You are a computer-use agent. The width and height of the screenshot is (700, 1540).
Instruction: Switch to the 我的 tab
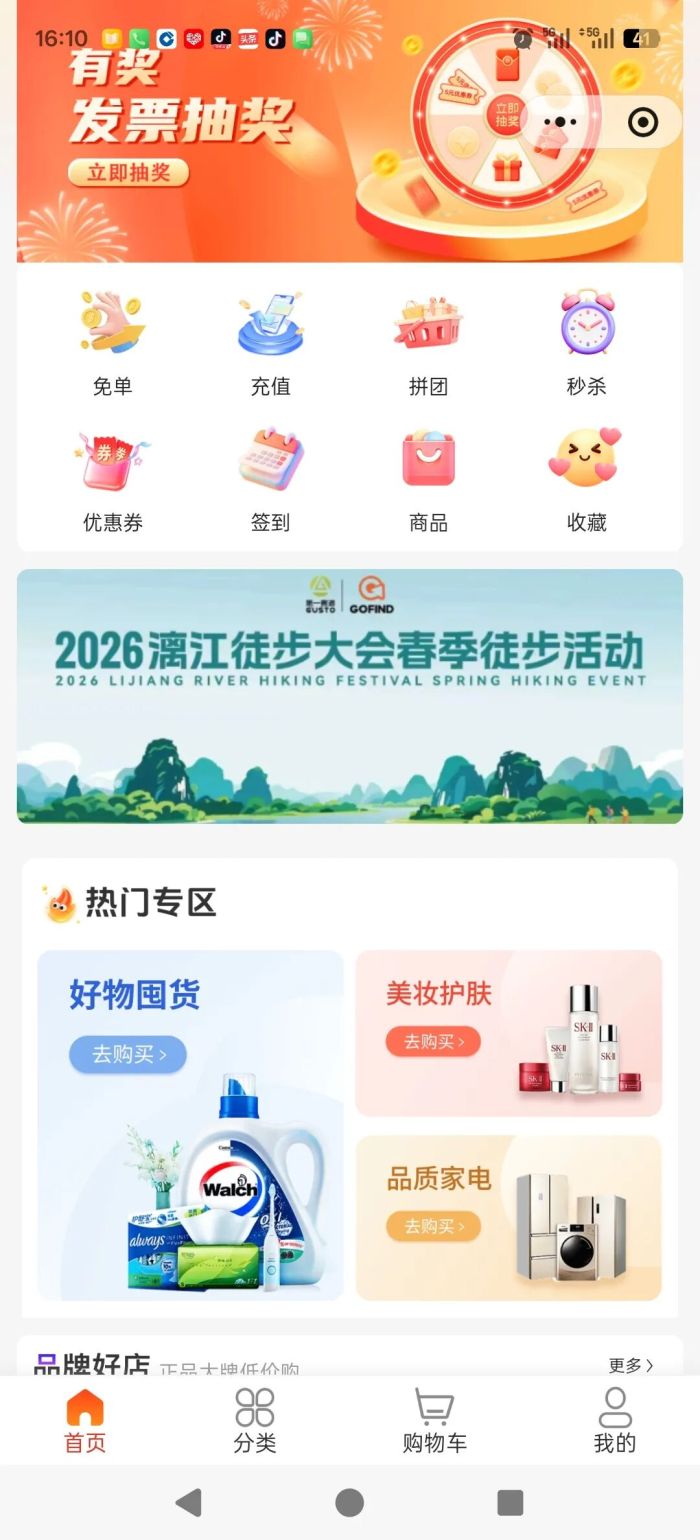coord(614,1420)
